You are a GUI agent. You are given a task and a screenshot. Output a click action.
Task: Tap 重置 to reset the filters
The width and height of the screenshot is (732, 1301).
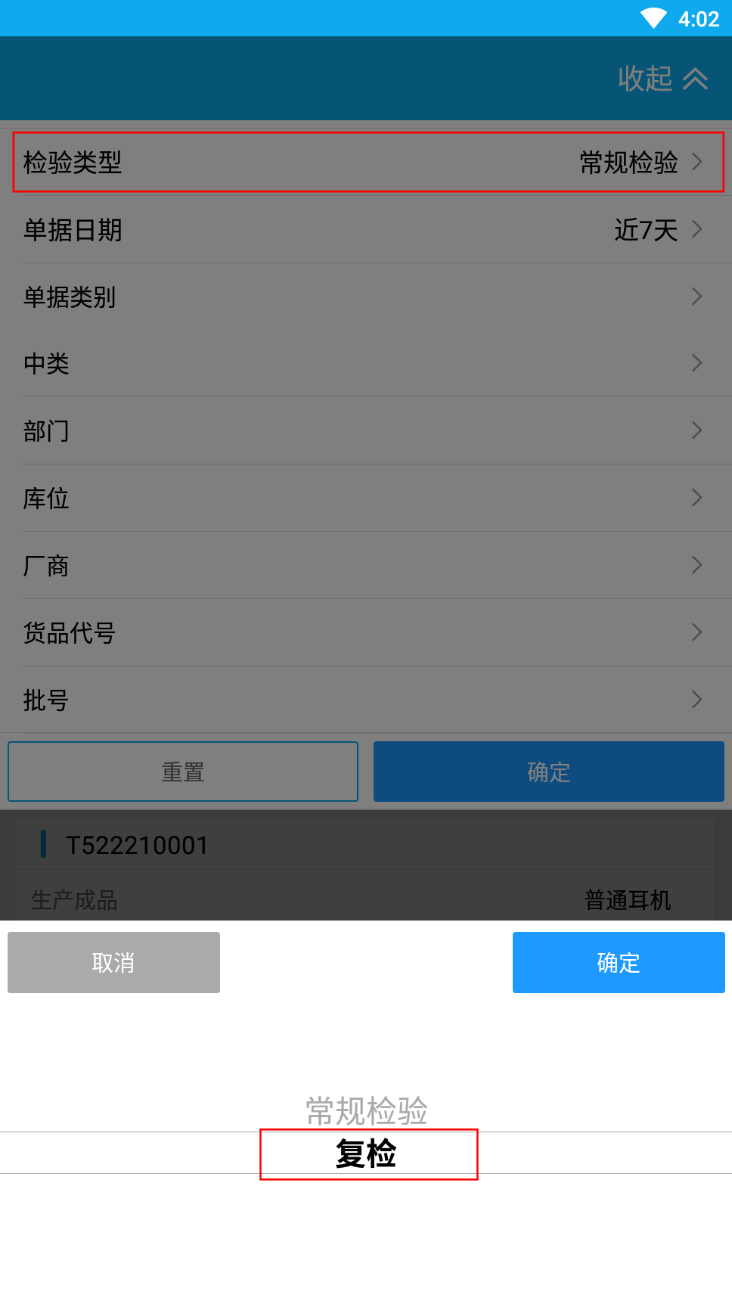click(183, 771)
